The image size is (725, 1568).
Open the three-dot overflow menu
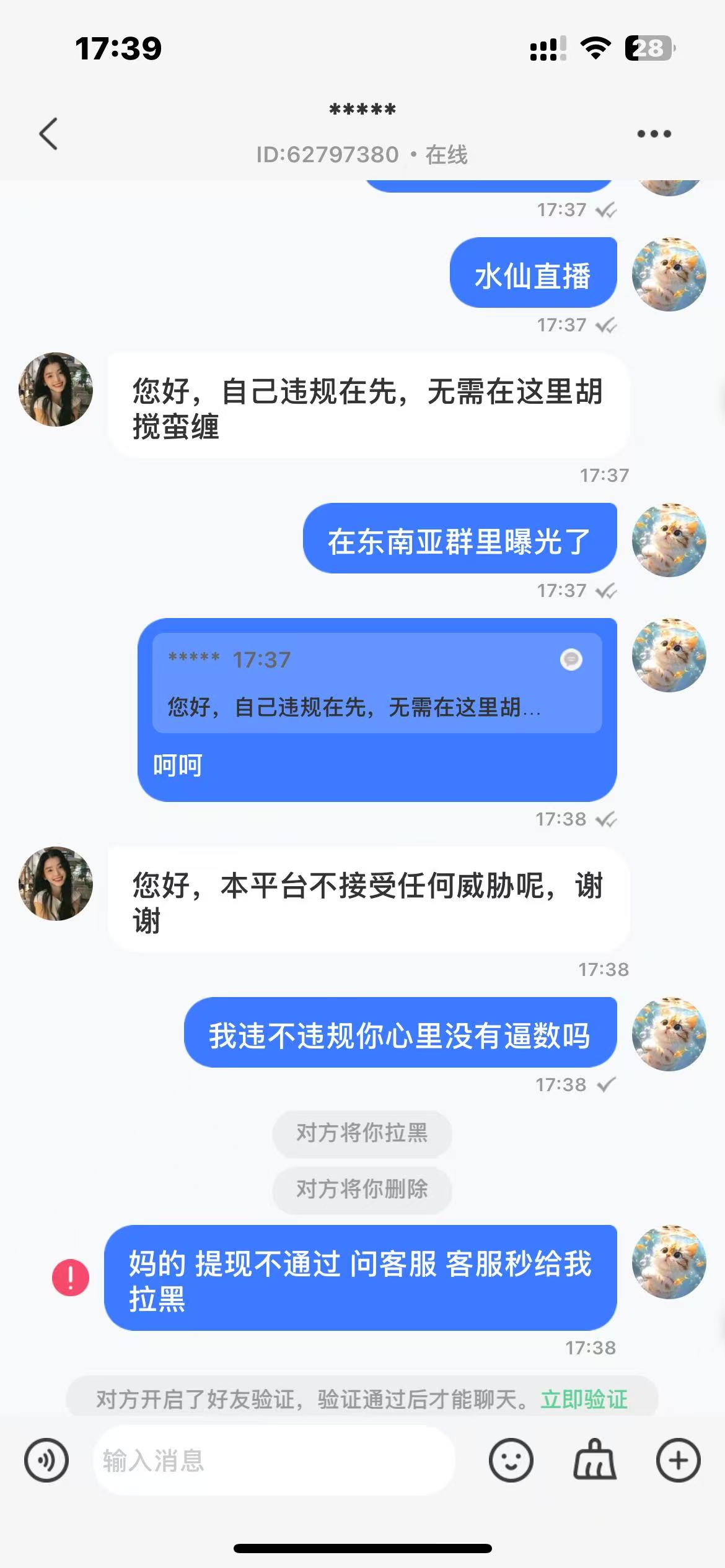point(654,134)
